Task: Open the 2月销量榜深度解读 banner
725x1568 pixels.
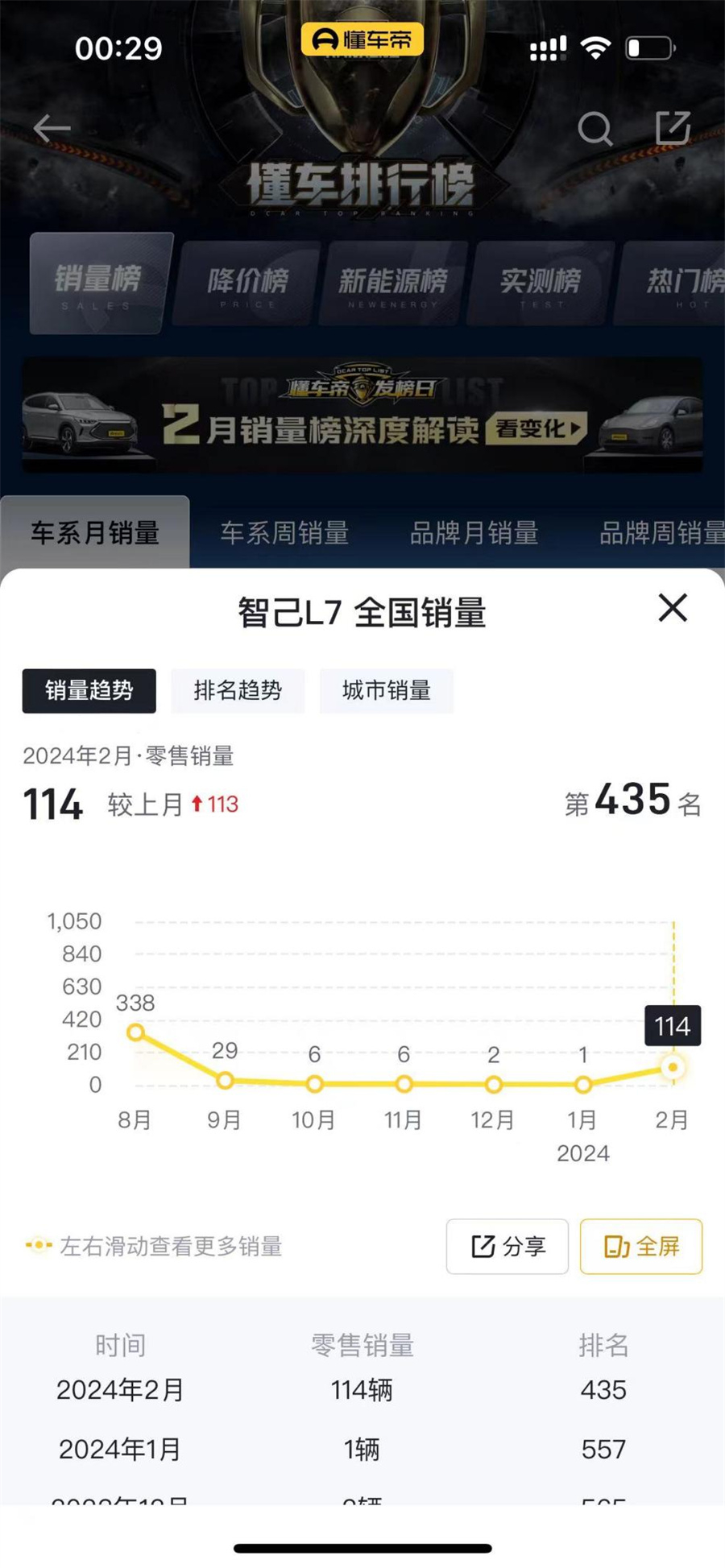Action: (362, 416)
